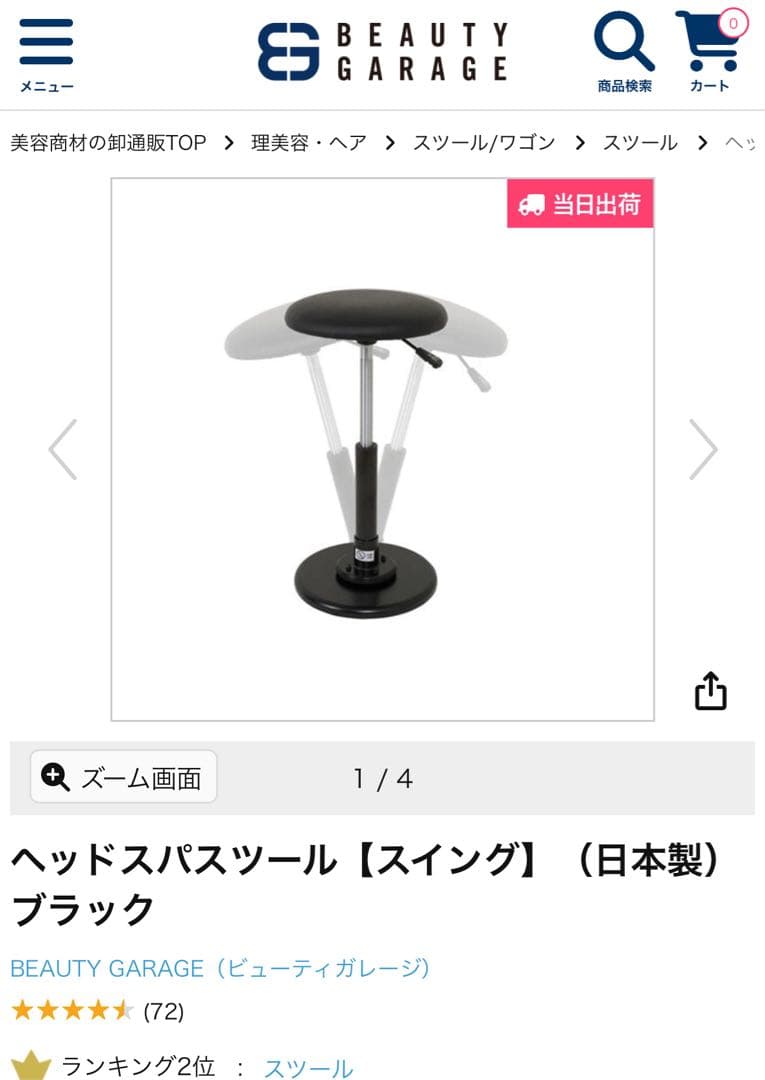765x1080 pixels.
Task: Click the 1 / 4 image counter
Action: [382, 775]
